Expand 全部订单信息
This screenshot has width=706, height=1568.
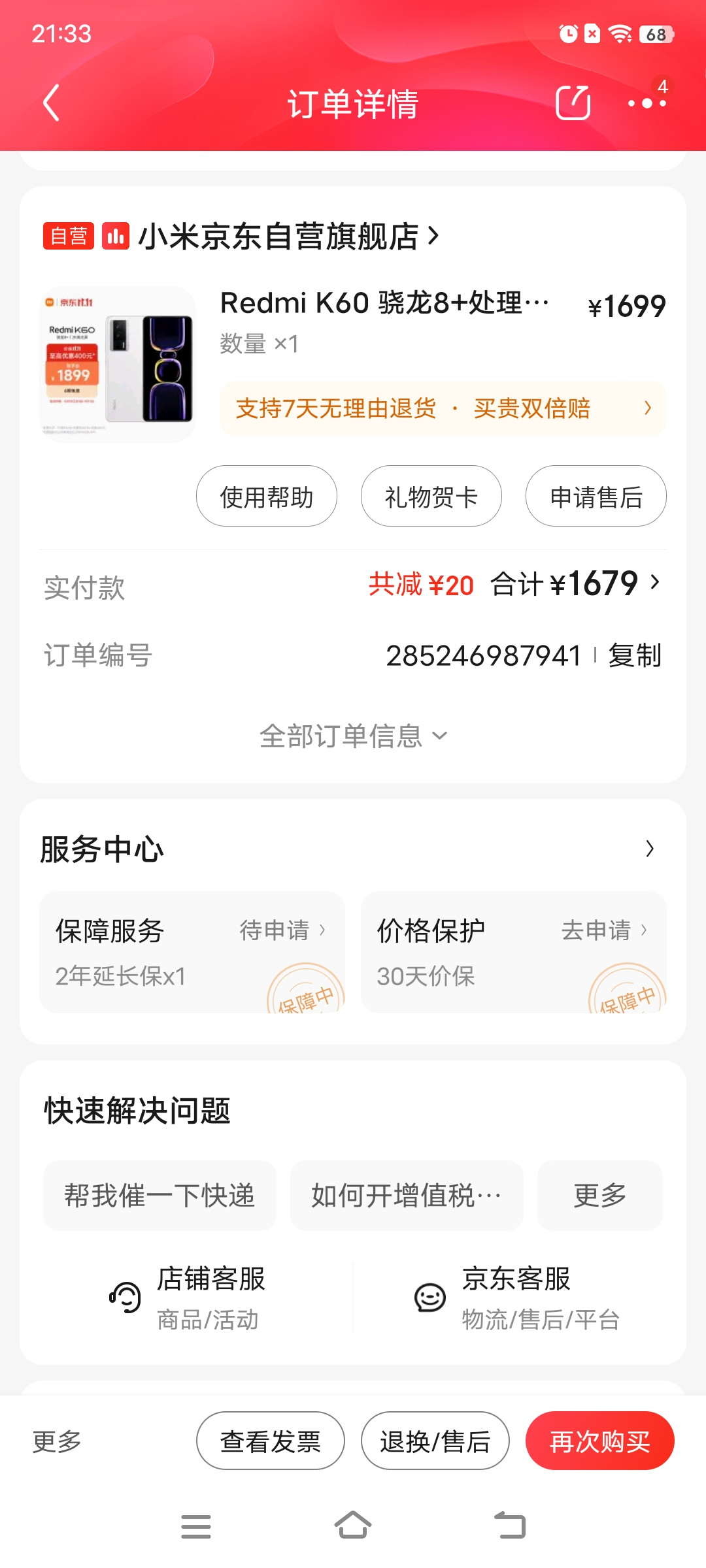pos(353,736)
